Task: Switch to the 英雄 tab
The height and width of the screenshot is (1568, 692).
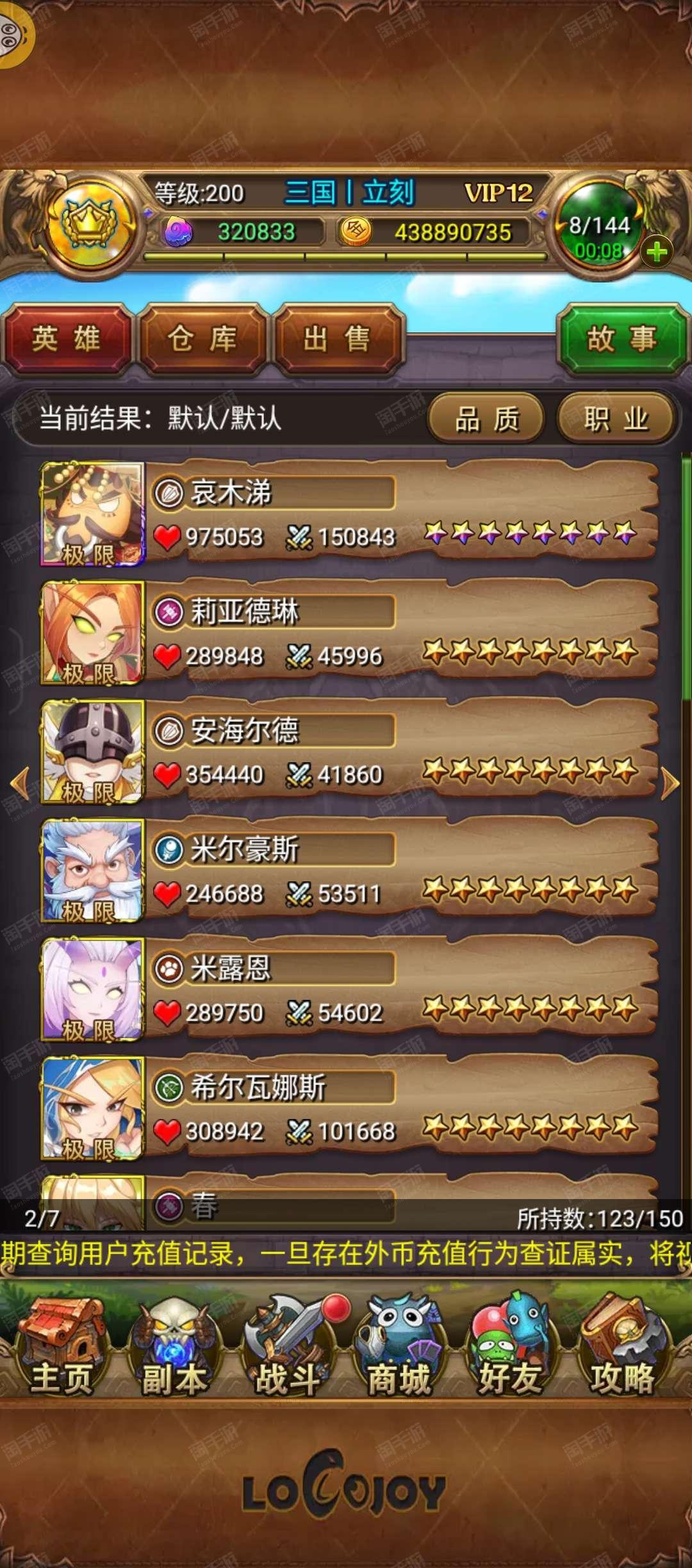Action: [x=67, y=339]
